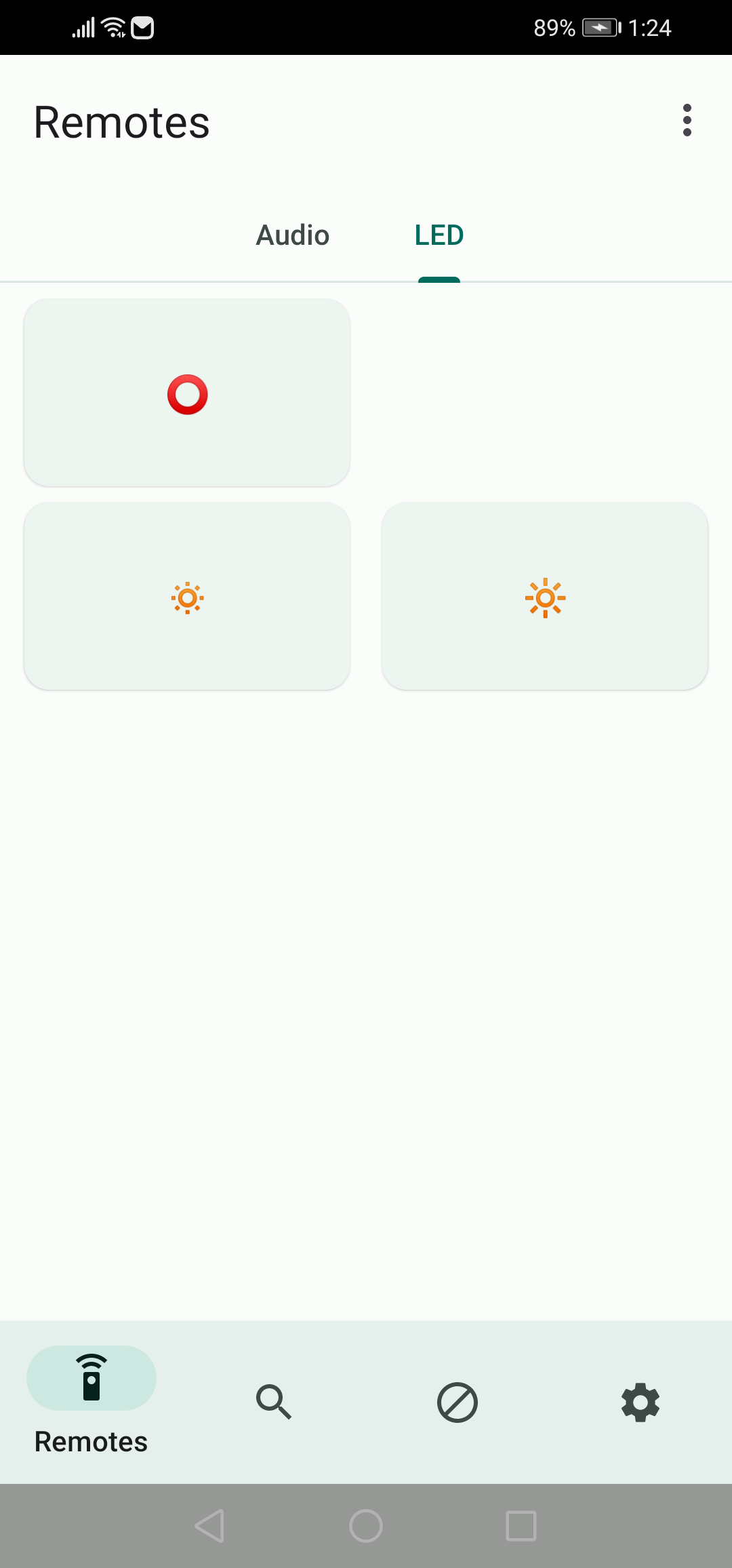This screenshot has width=732, height=1568.
Task: Open the overflow menu
Action: click(x=687, y=121)
